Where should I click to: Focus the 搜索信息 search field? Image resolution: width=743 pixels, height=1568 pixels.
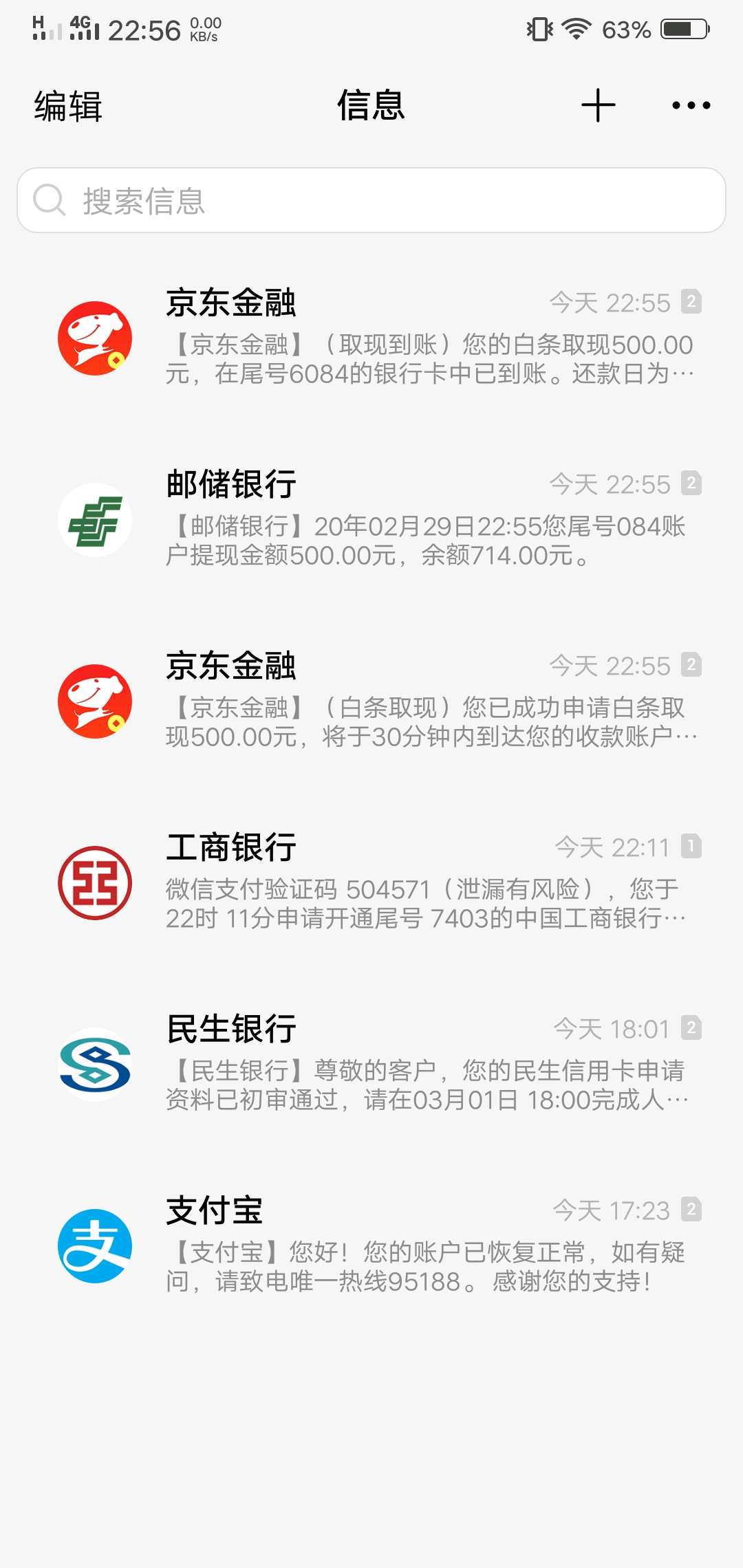pos(371,200)
